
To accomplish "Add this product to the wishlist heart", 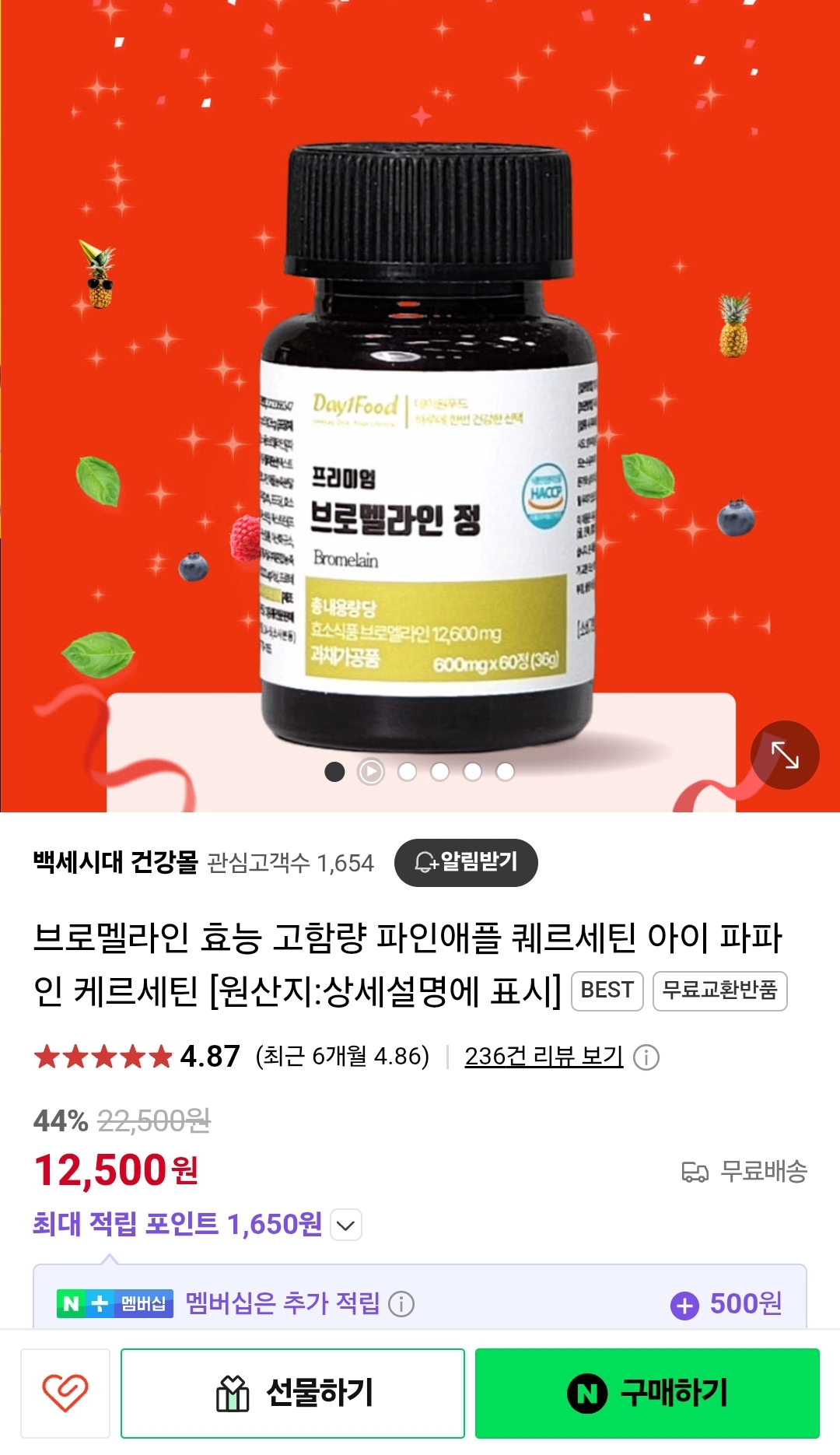I will [65, 1393].
